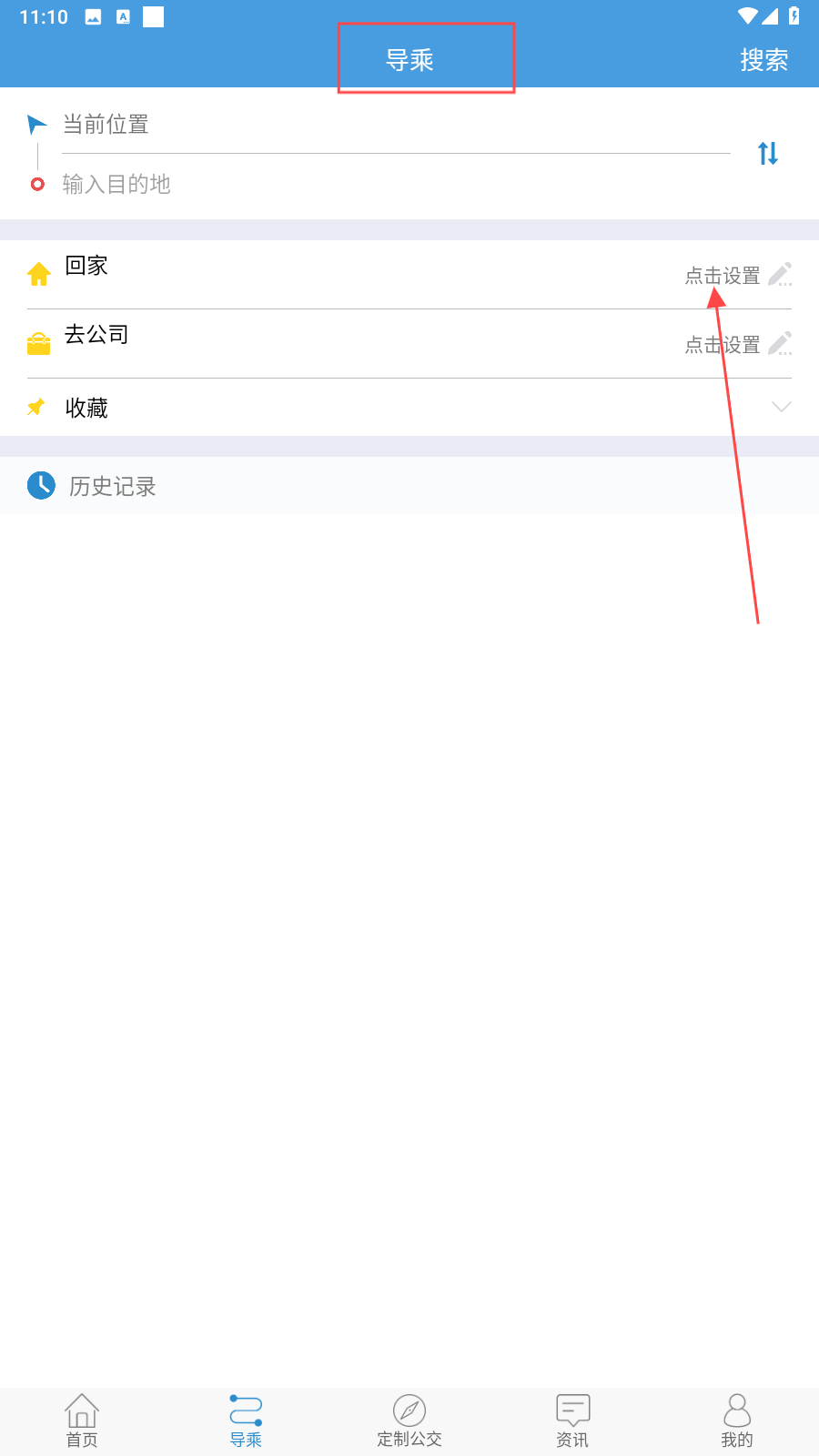819x1456 pixels.
Task: Set the home address via 回家 点击设置
Action: click(x=738, y=275)
